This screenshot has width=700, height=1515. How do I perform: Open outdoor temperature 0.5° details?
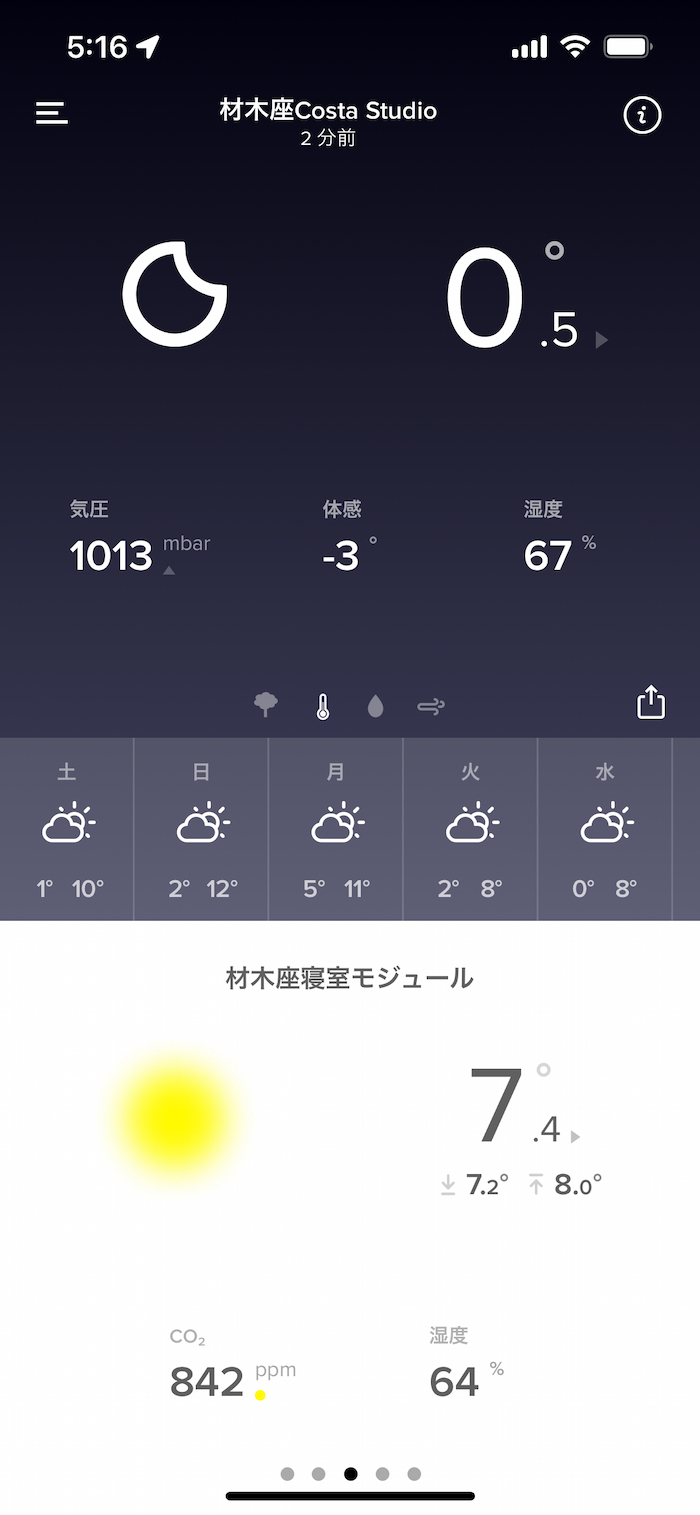coord(524,300)
